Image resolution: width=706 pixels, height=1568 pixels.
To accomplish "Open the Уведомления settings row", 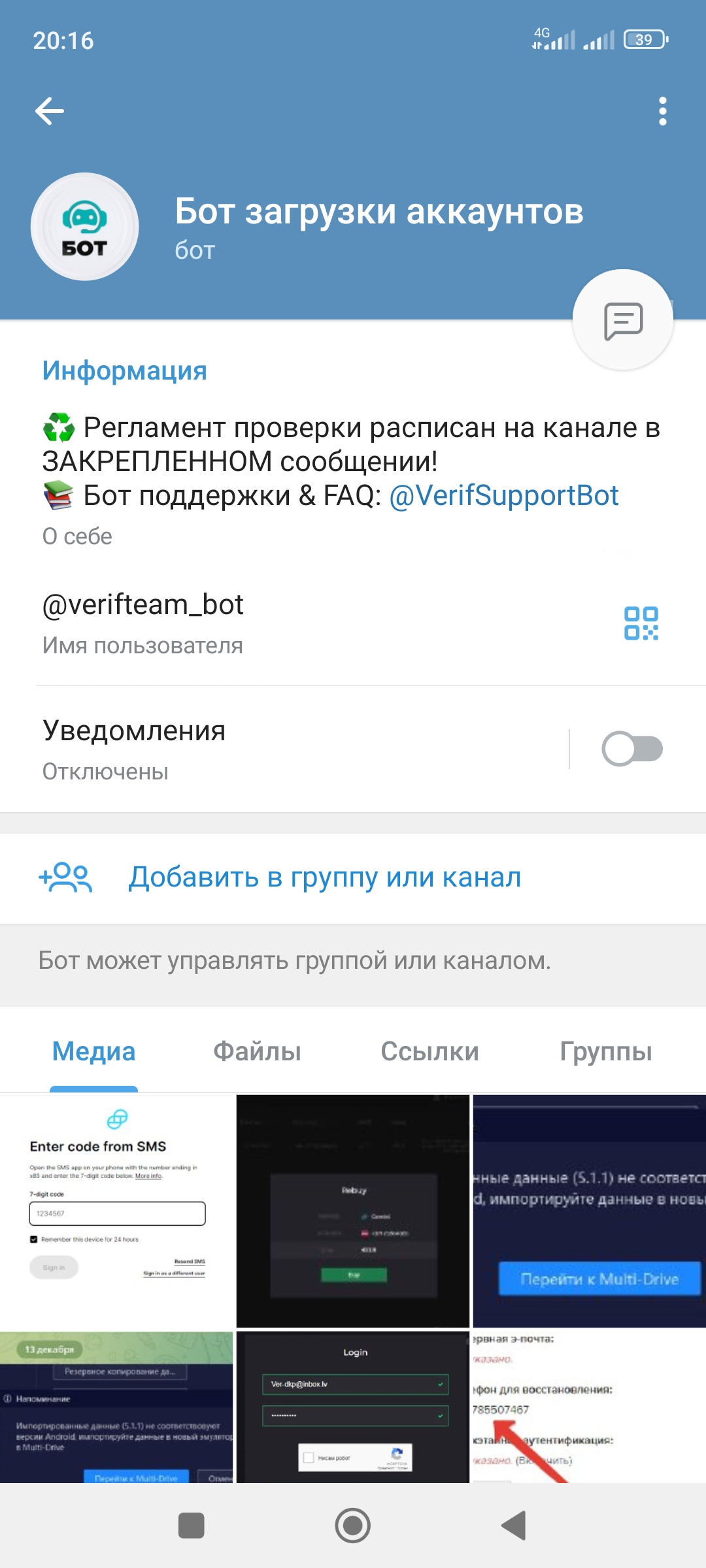I will click(261, 749).
